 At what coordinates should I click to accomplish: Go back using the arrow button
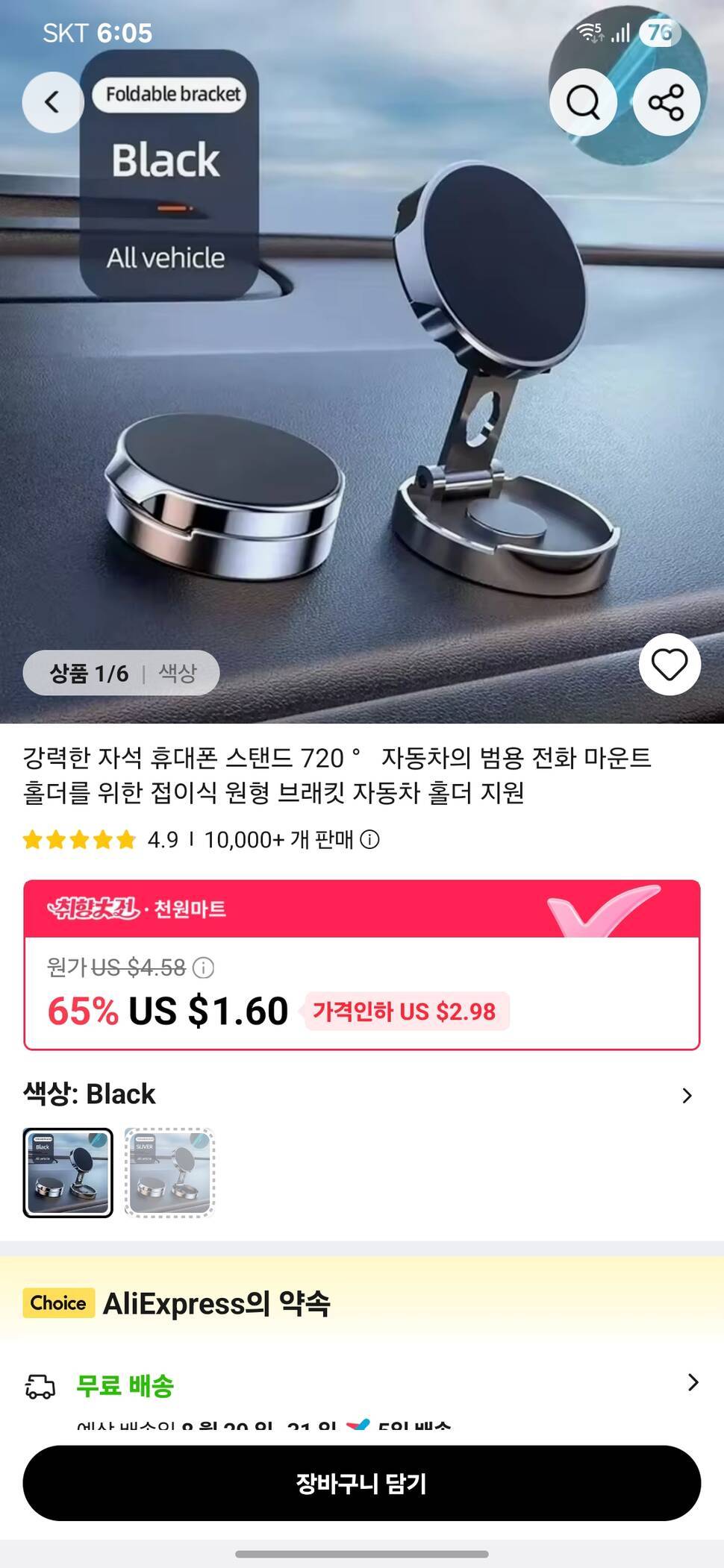(52, 102)
